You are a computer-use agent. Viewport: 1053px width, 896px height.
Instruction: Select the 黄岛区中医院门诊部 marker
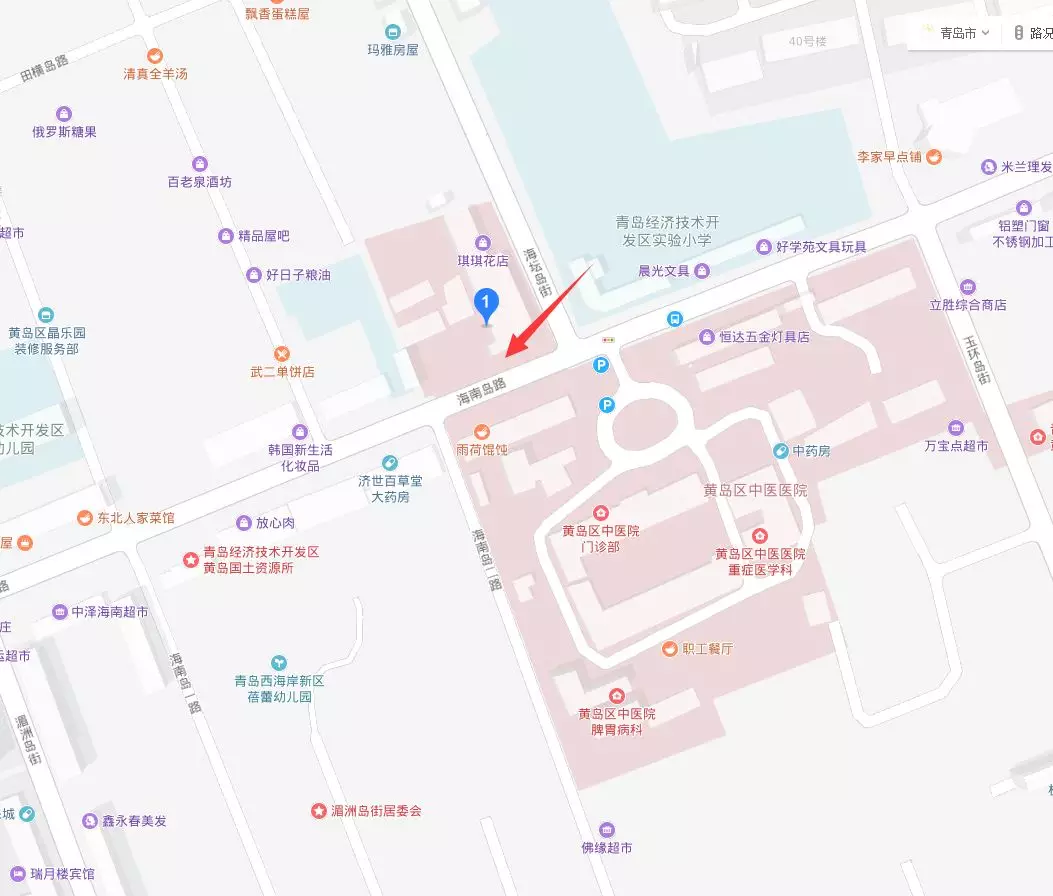coord(601,512)
